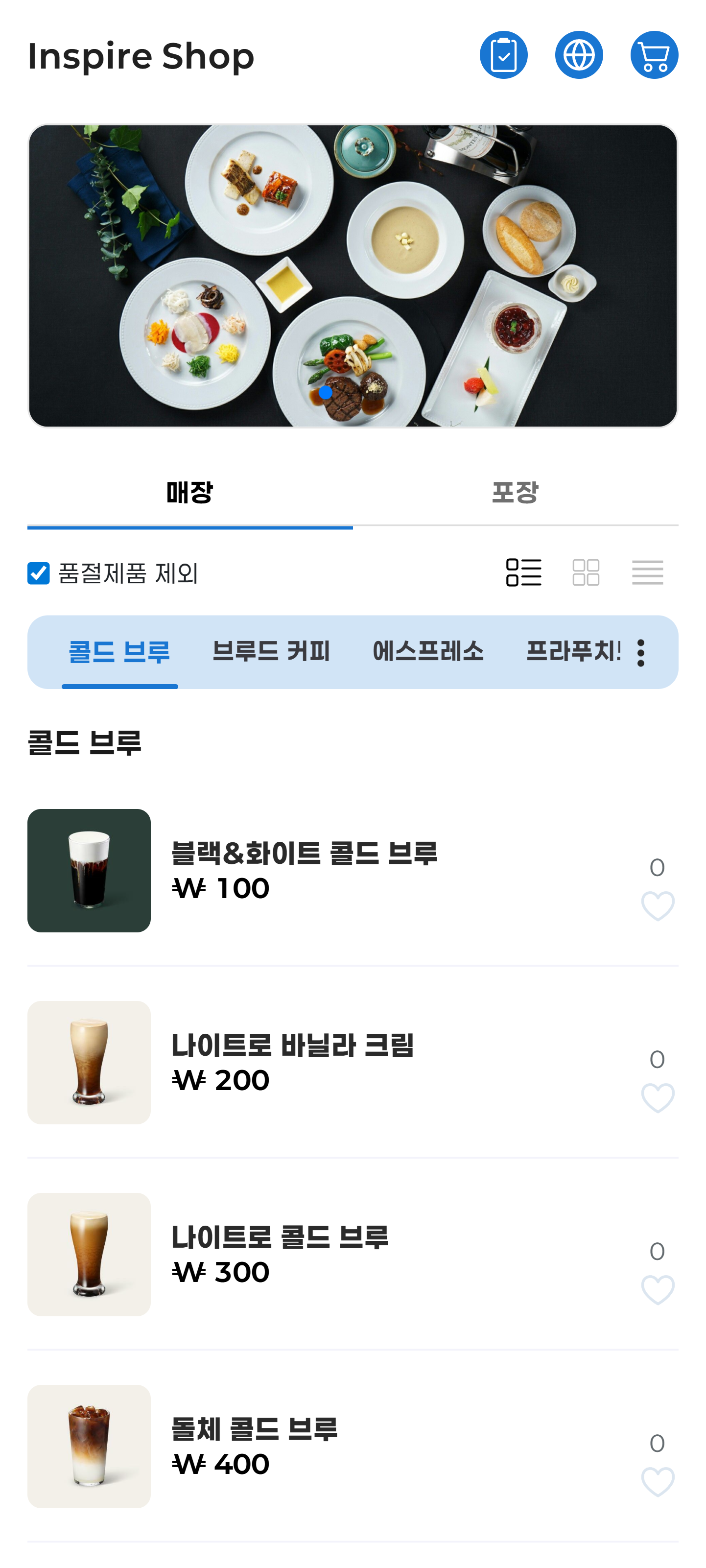The width and height of the screenshot is (706, 1568).
Task: Like the 블랙&화이트 콜드 브루
Action: [658, 906]
